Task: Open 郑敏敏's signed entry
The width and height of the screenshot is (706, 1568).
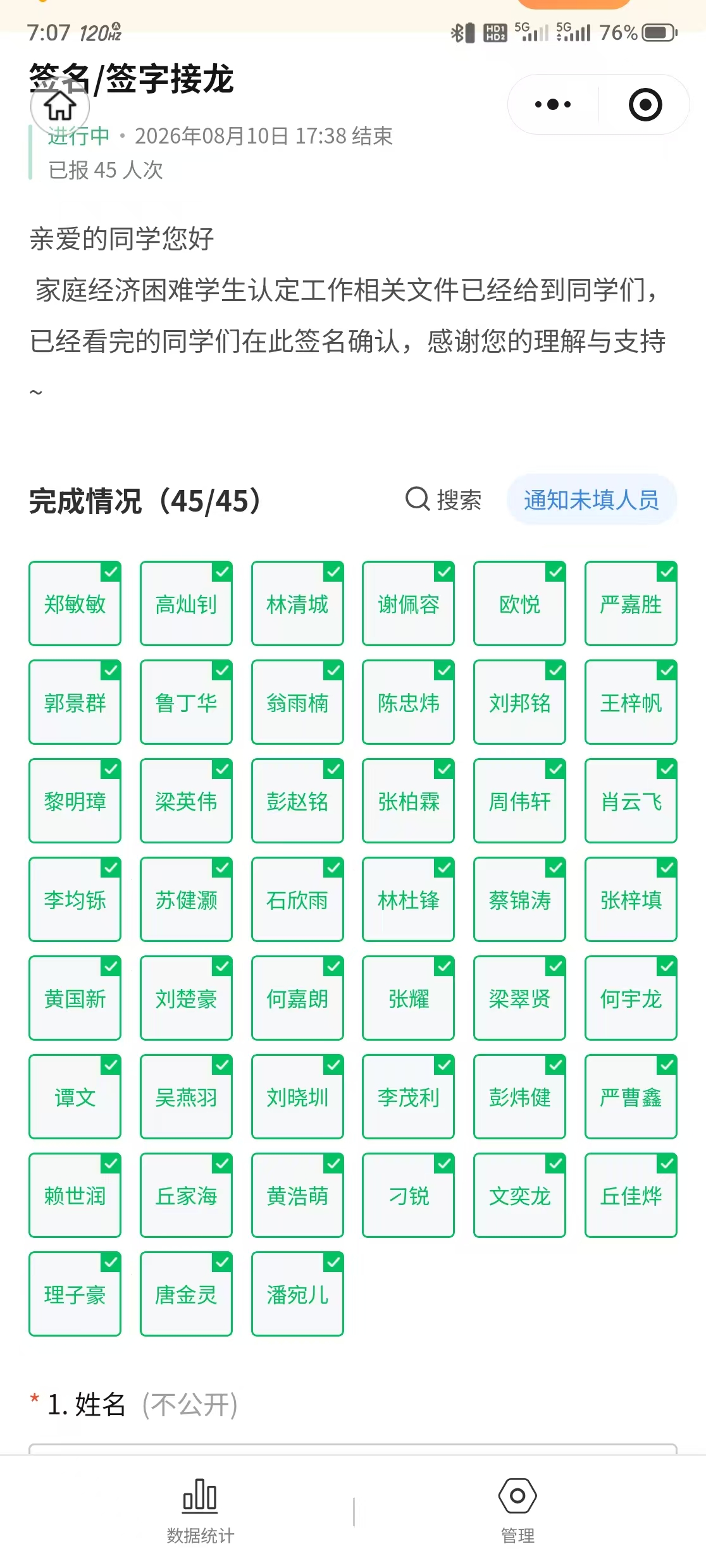Action: click(75, 603)
